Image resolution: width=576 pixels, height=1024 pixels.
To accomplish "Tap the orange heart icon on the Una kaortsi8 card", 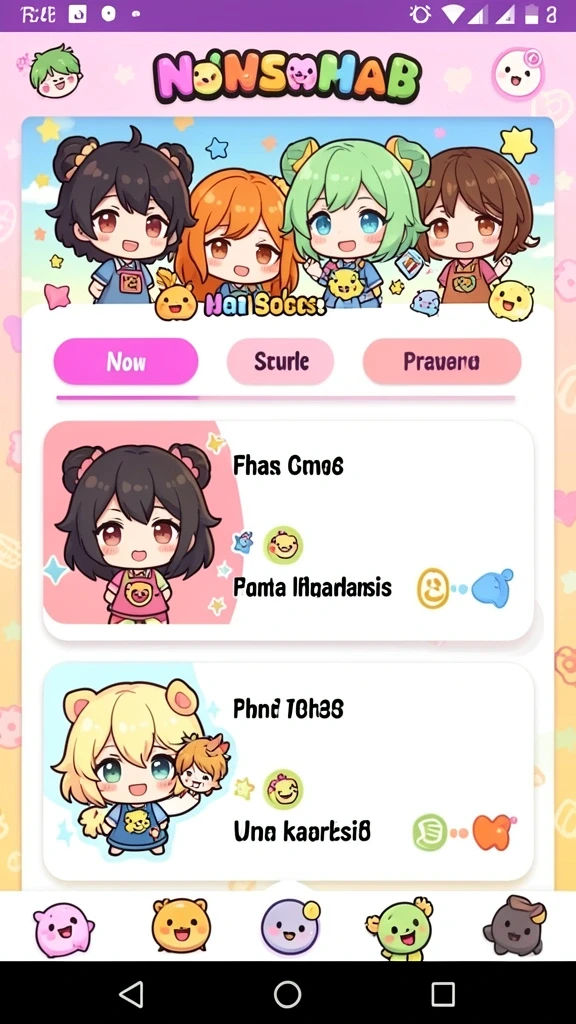I will [x=493, y=832].
